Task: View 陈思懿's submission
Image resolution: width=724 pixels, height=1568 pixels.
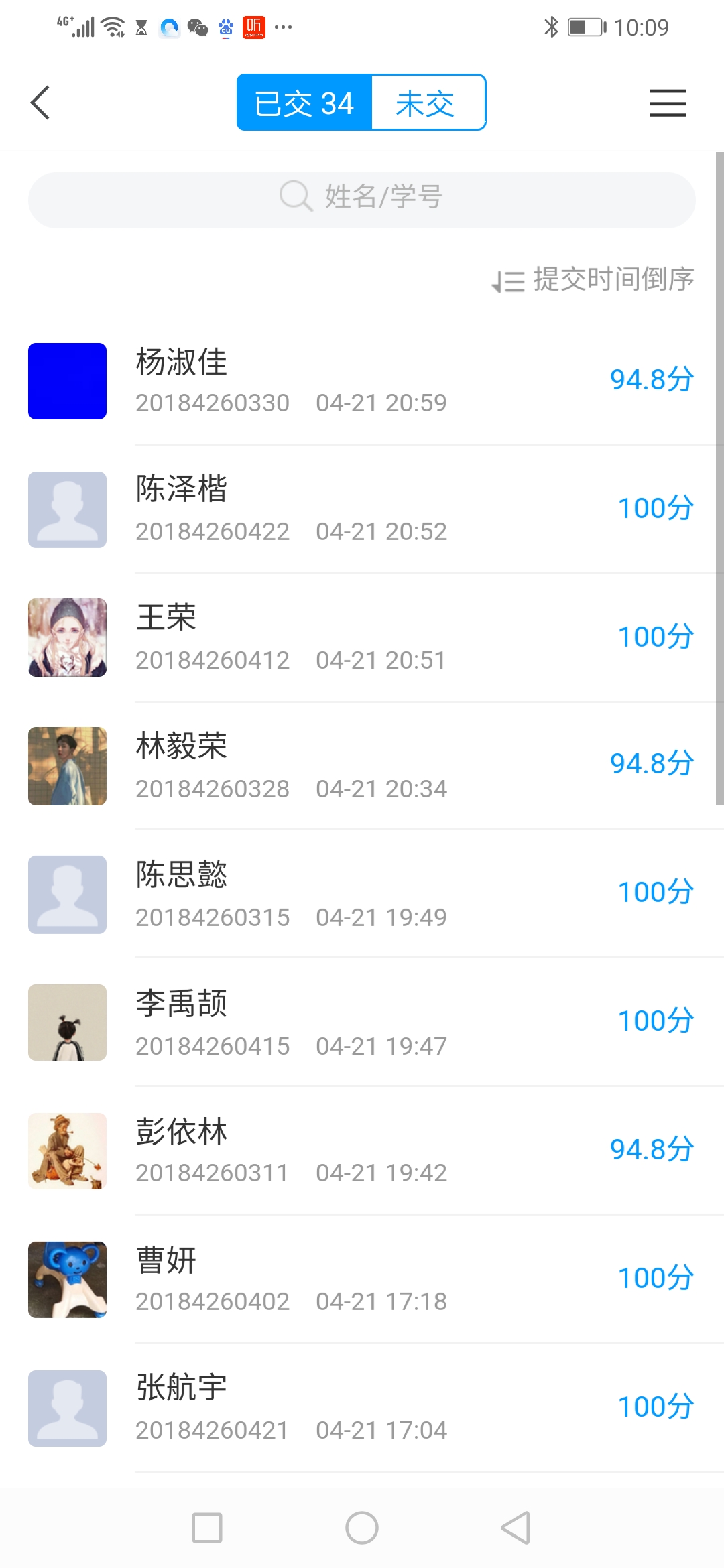Action: [x=362, y=895]
